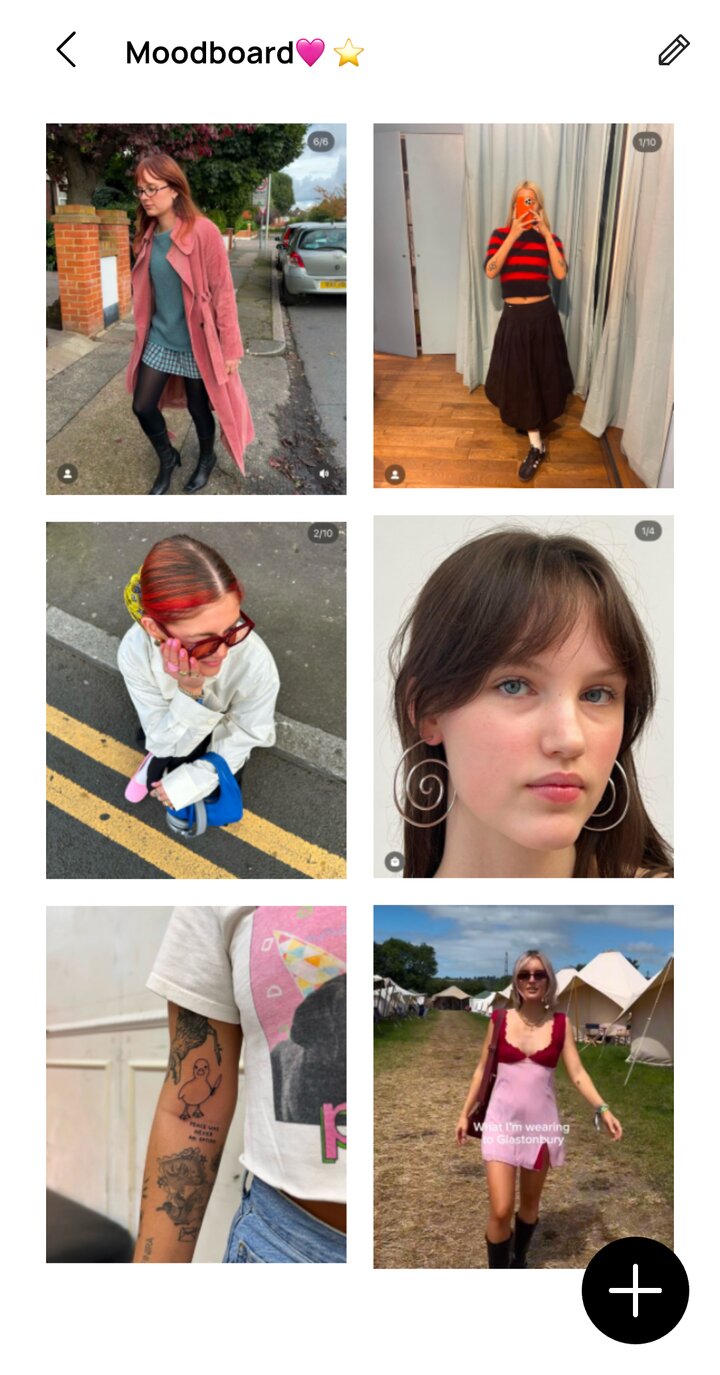The height and width of the screenshot is (1375, 720).
Task: Open the spiral hoop earrings portrait
Action: 523,697
